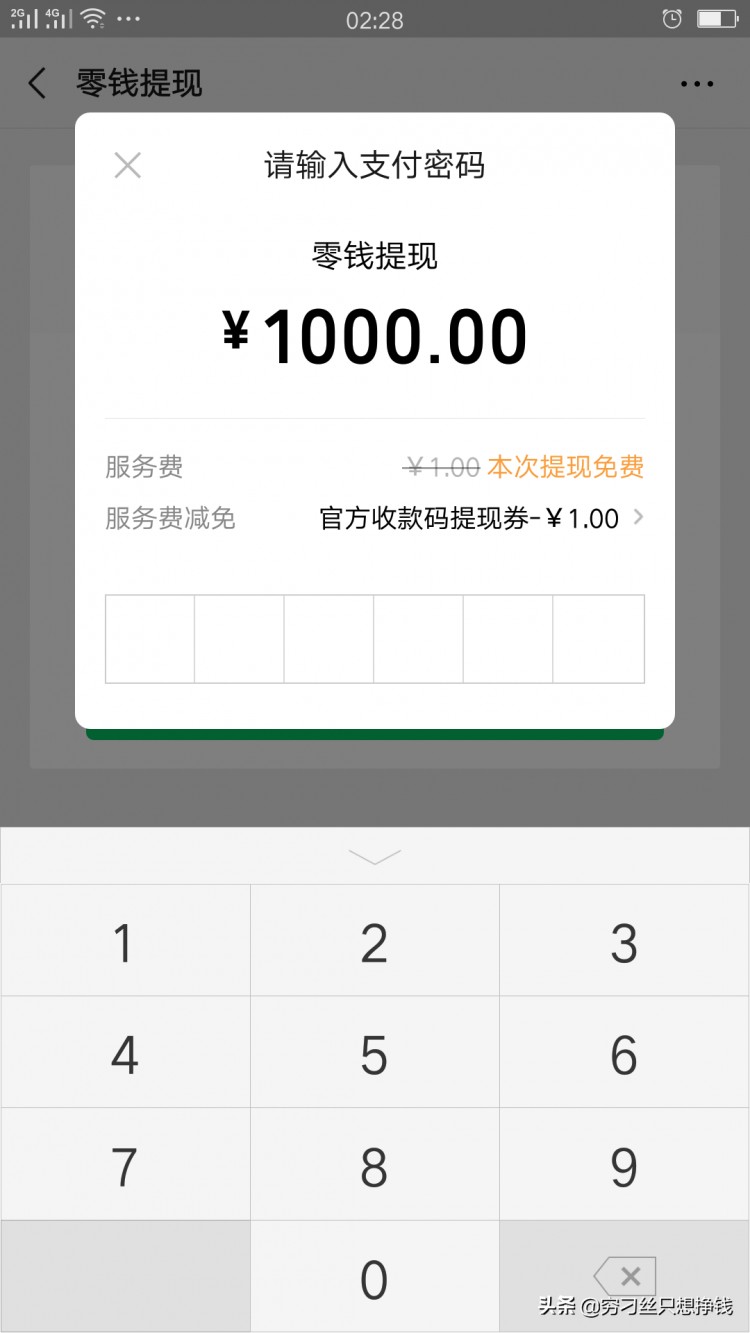The width and height of the screenshot is (750, 1333).
Task: Tap the 本次提现免费 orange text
Action: click(x=565, y=466)
